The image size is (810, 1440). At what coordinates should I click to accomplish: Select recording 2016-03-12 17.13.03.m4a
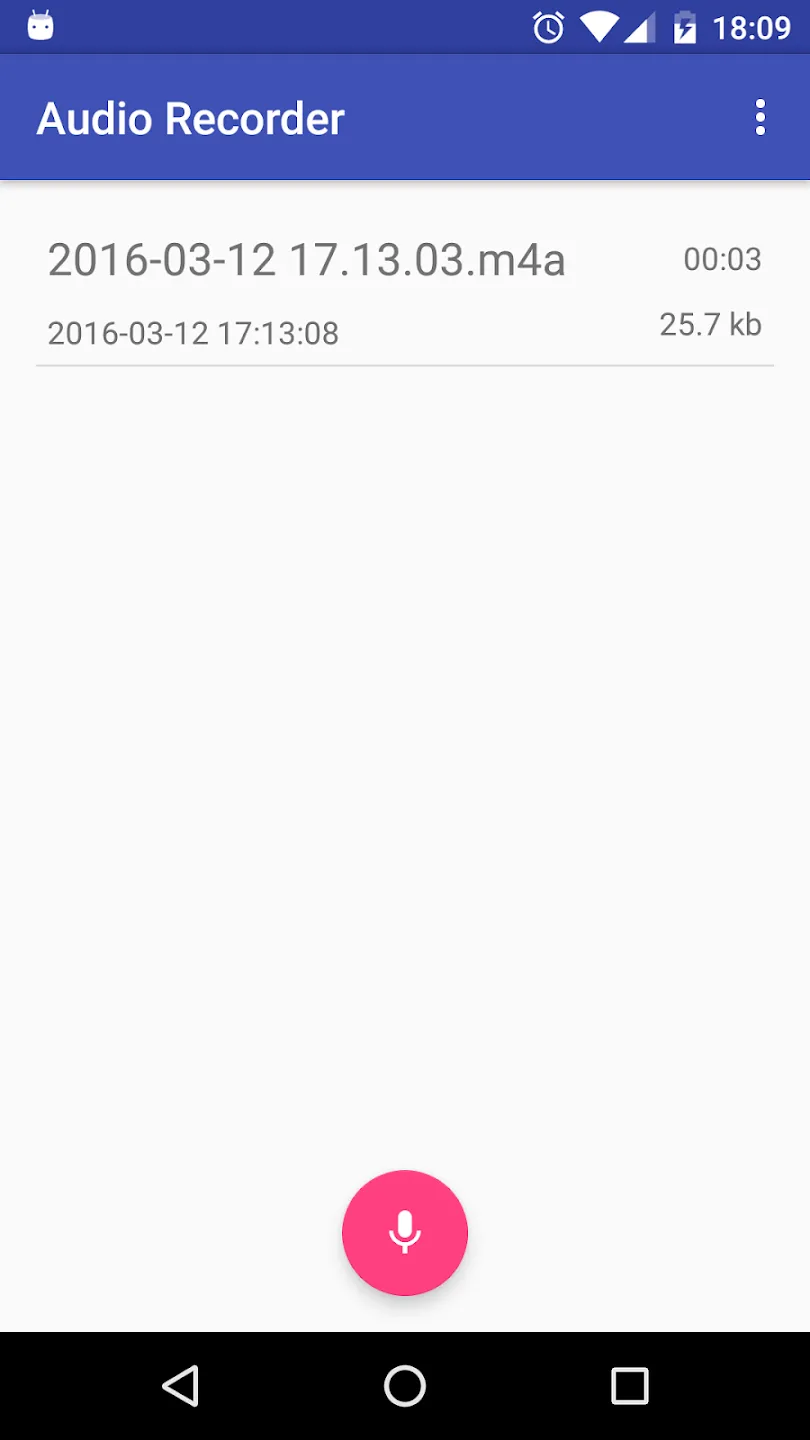[307, 259]
